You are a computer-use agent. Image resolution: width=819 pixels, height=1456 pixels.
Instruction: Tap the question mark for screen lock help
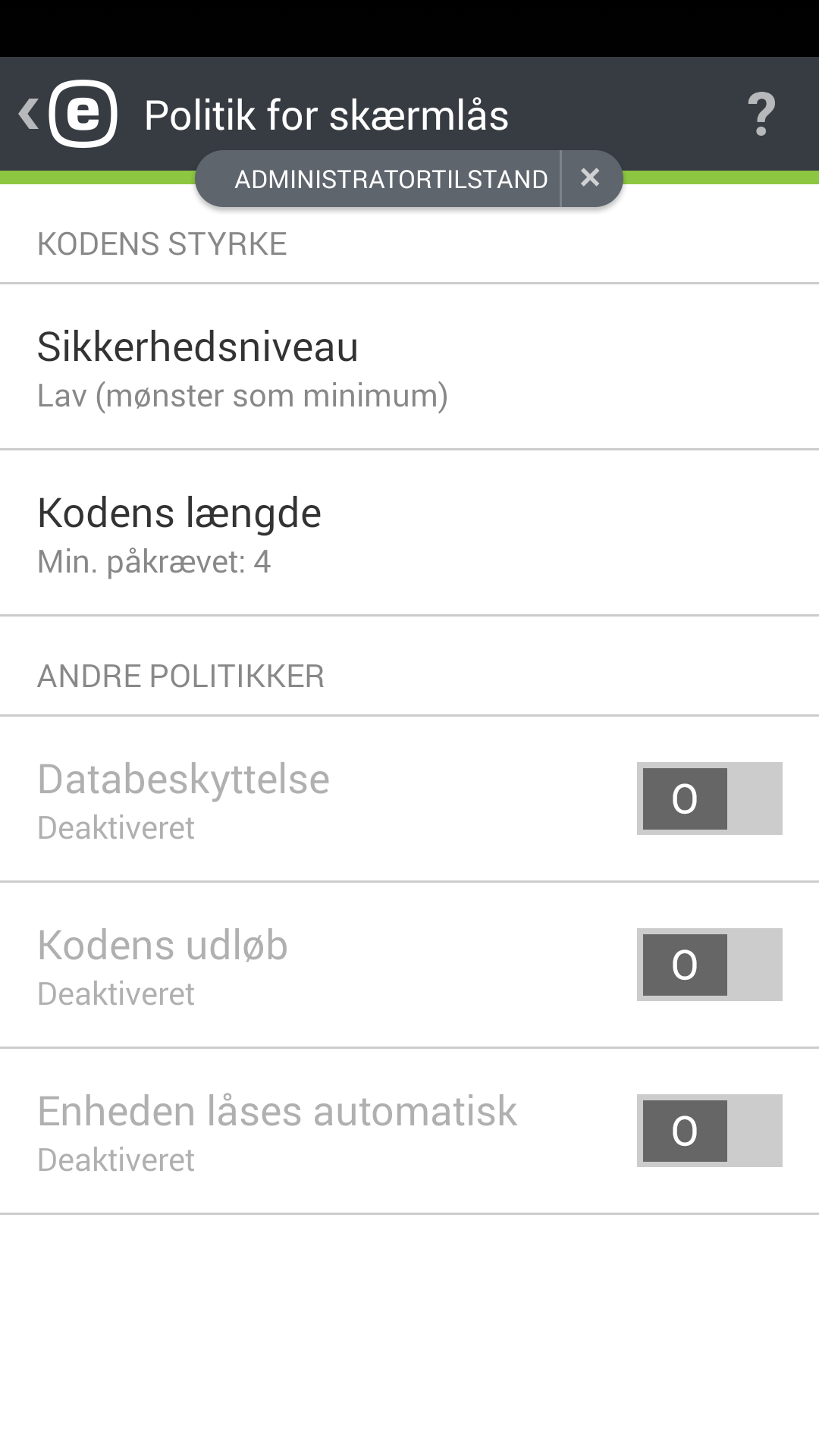pos(761,115)
